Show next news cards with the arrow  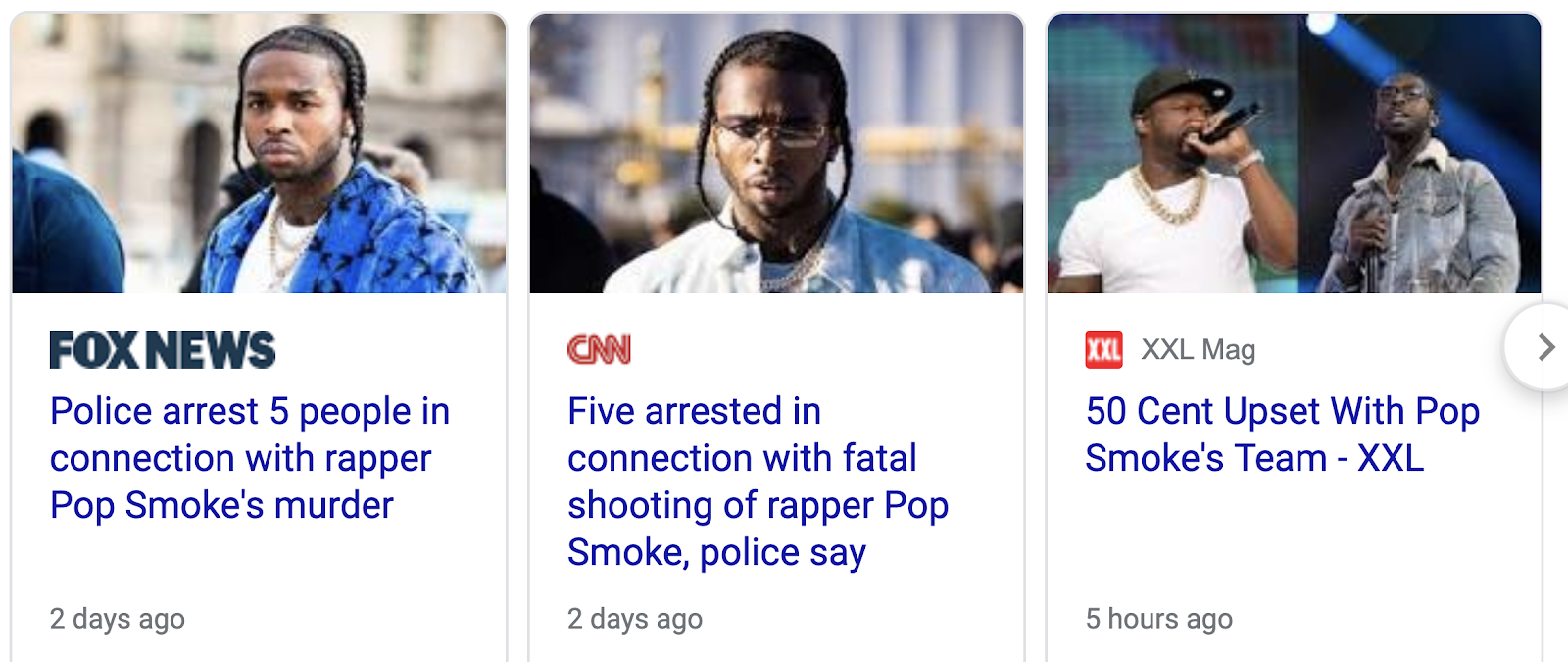coord(1543,347)
